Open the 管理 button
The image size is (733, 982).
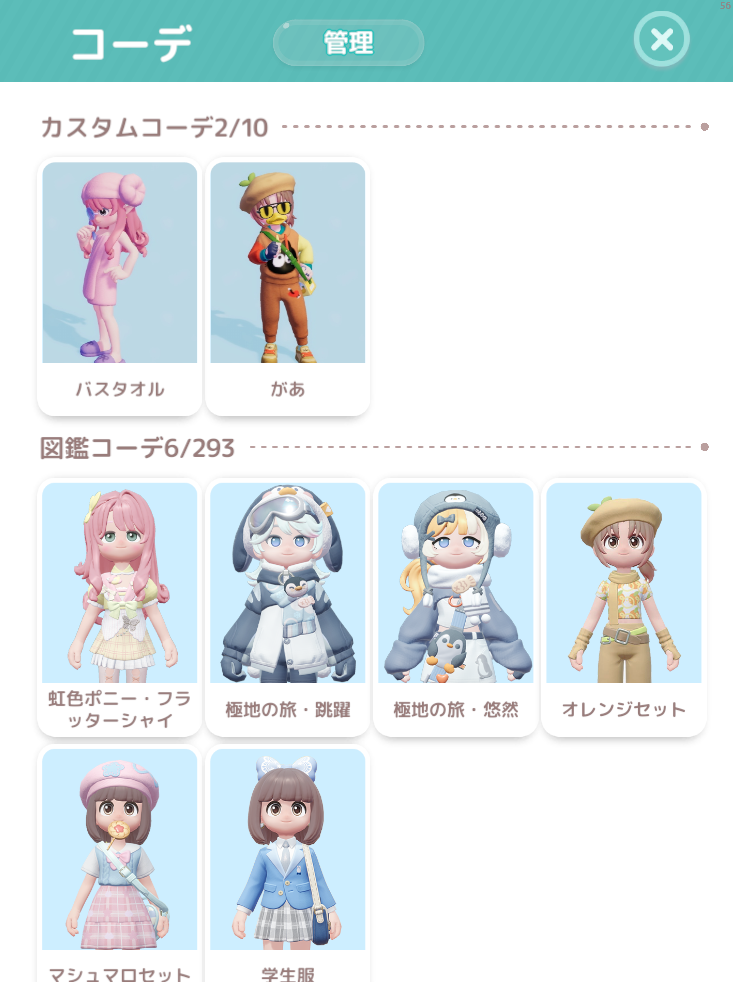[348, 42]
